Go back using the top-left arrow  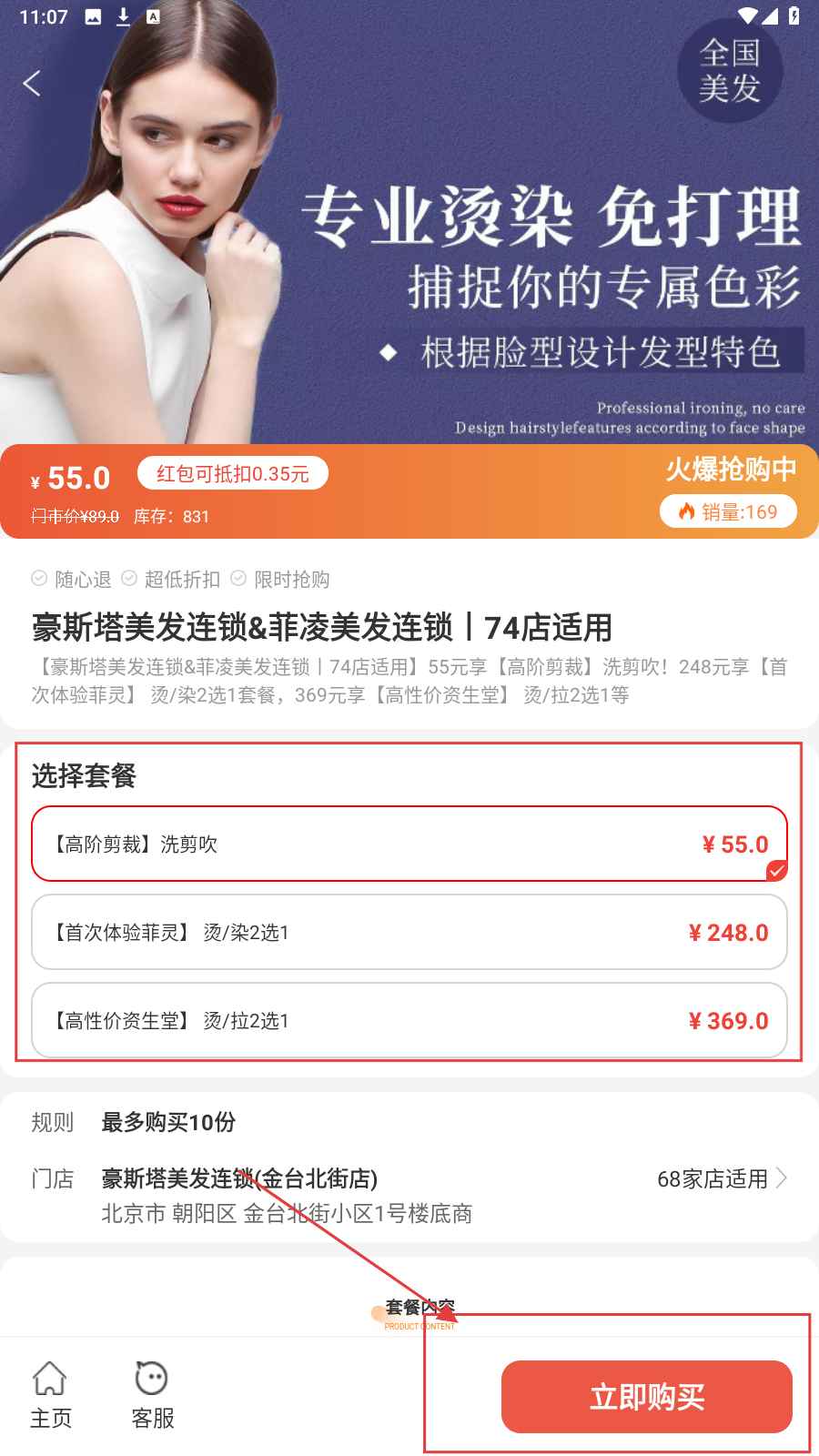[32, 84]
